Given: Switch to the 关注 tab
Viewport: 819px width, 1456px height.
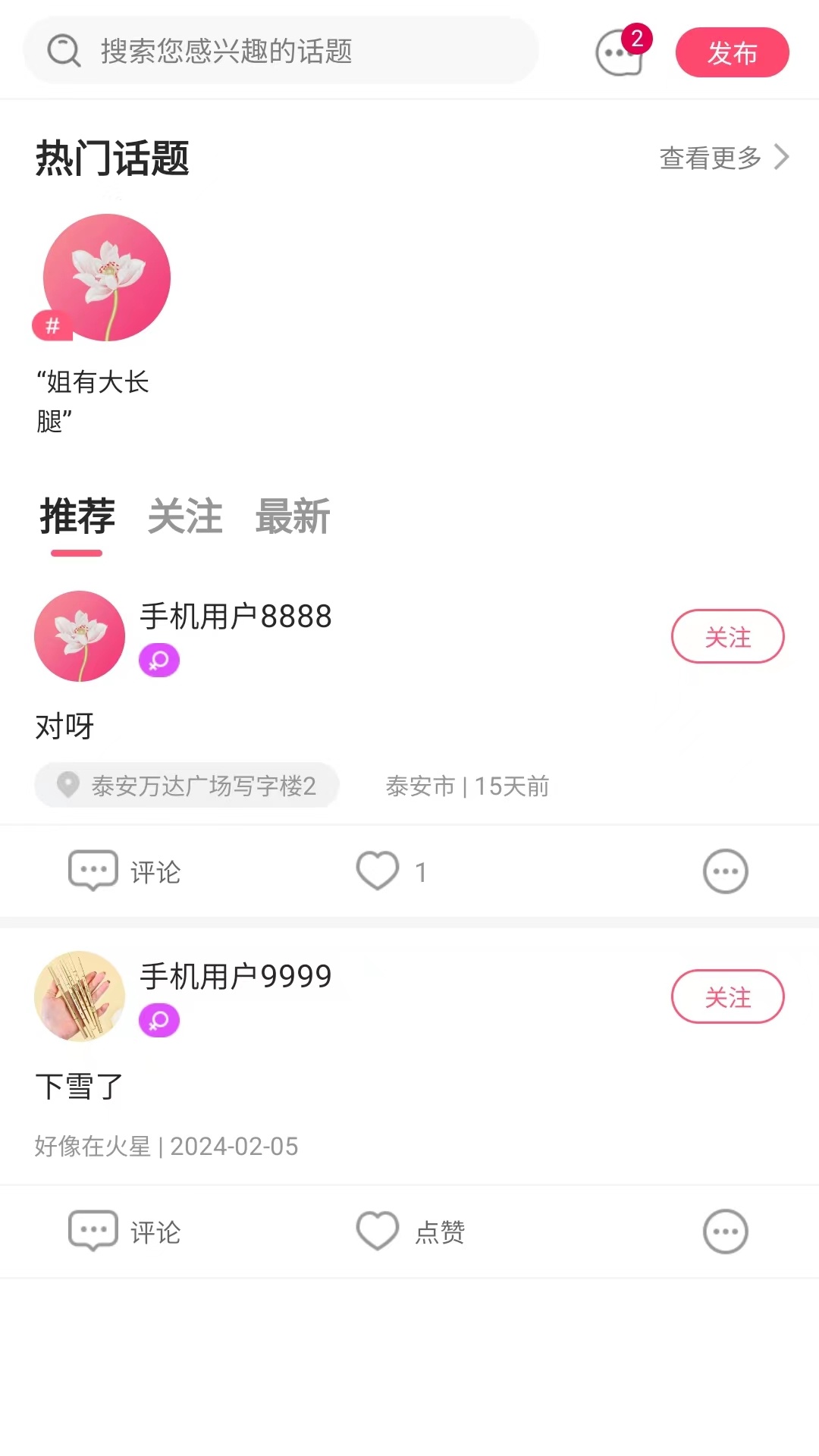Looking at the screenshot, I should [x=185, y=517].
